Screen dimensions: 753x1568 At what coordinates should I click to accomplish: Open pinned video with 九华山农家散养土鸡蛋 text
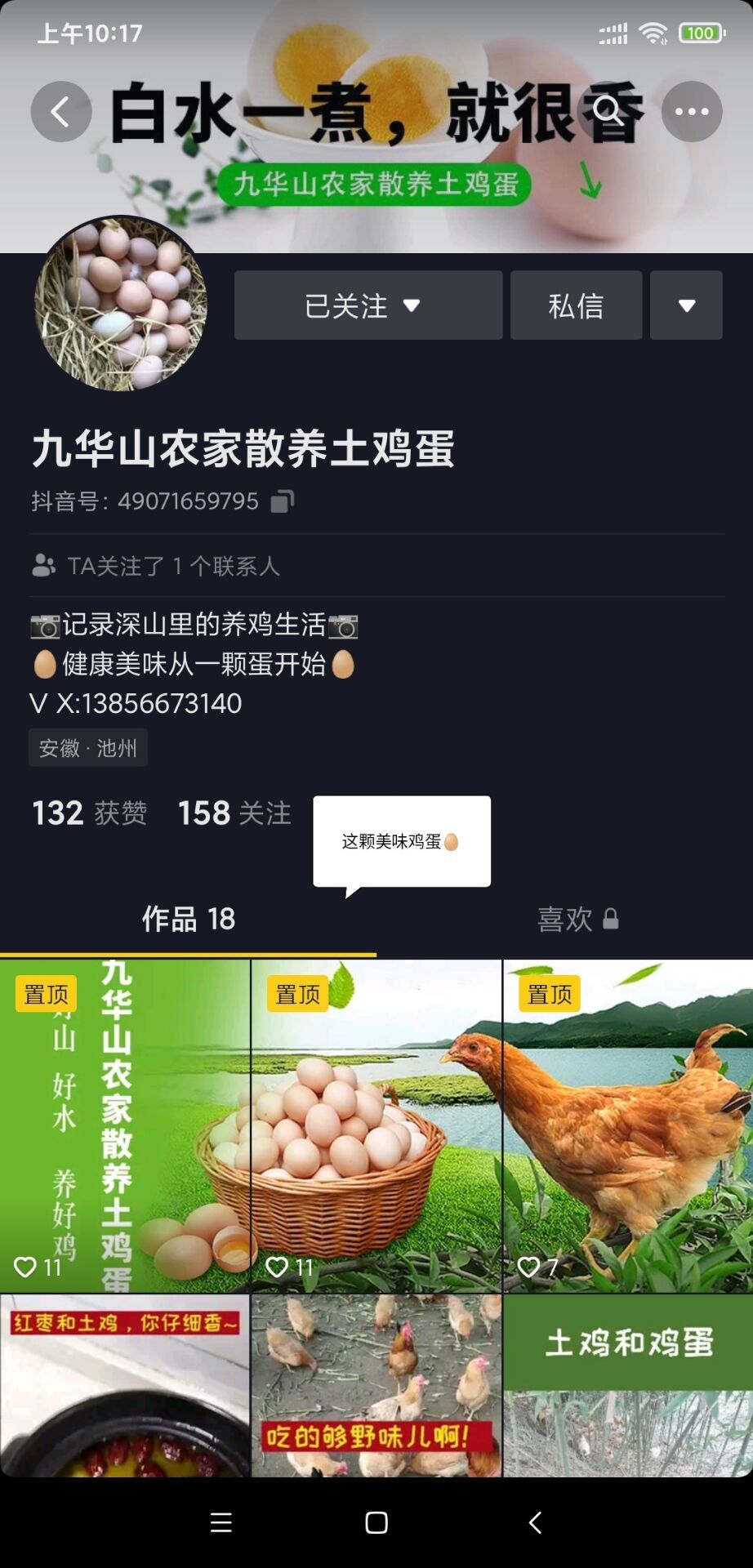[125, 1126]
